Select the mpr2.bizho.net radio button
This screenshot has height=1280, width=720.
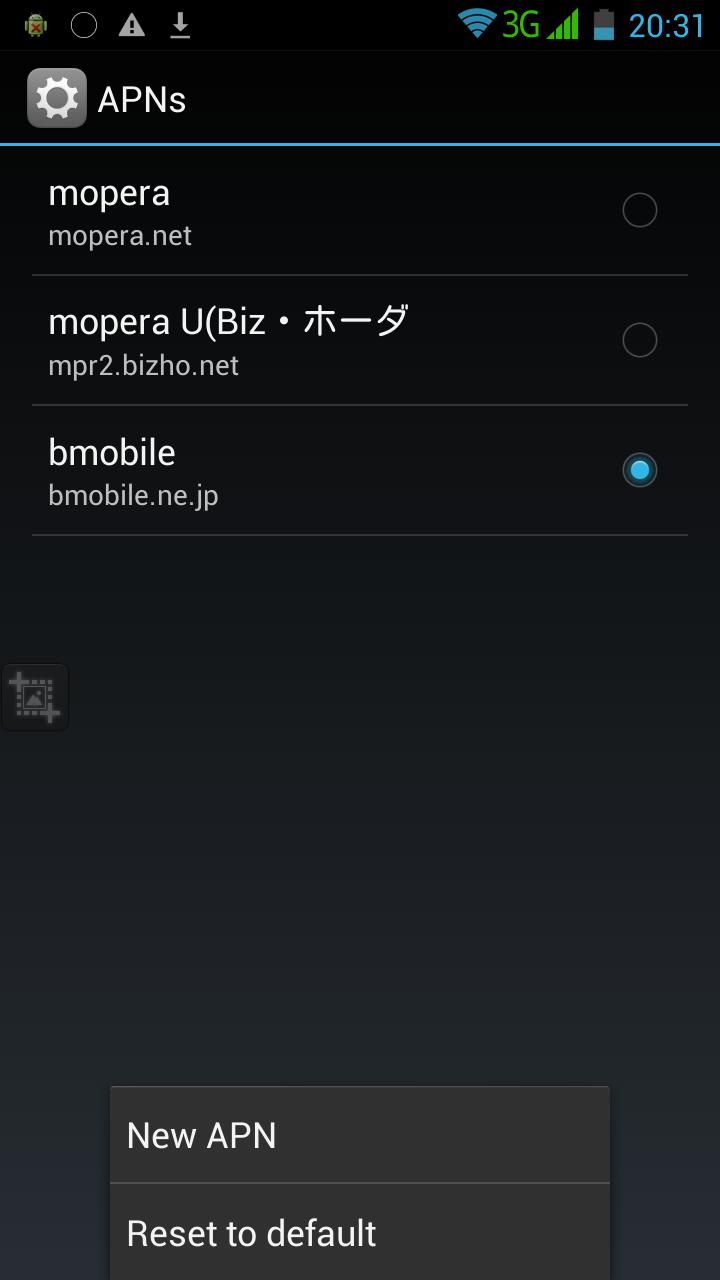coord(639,340)
